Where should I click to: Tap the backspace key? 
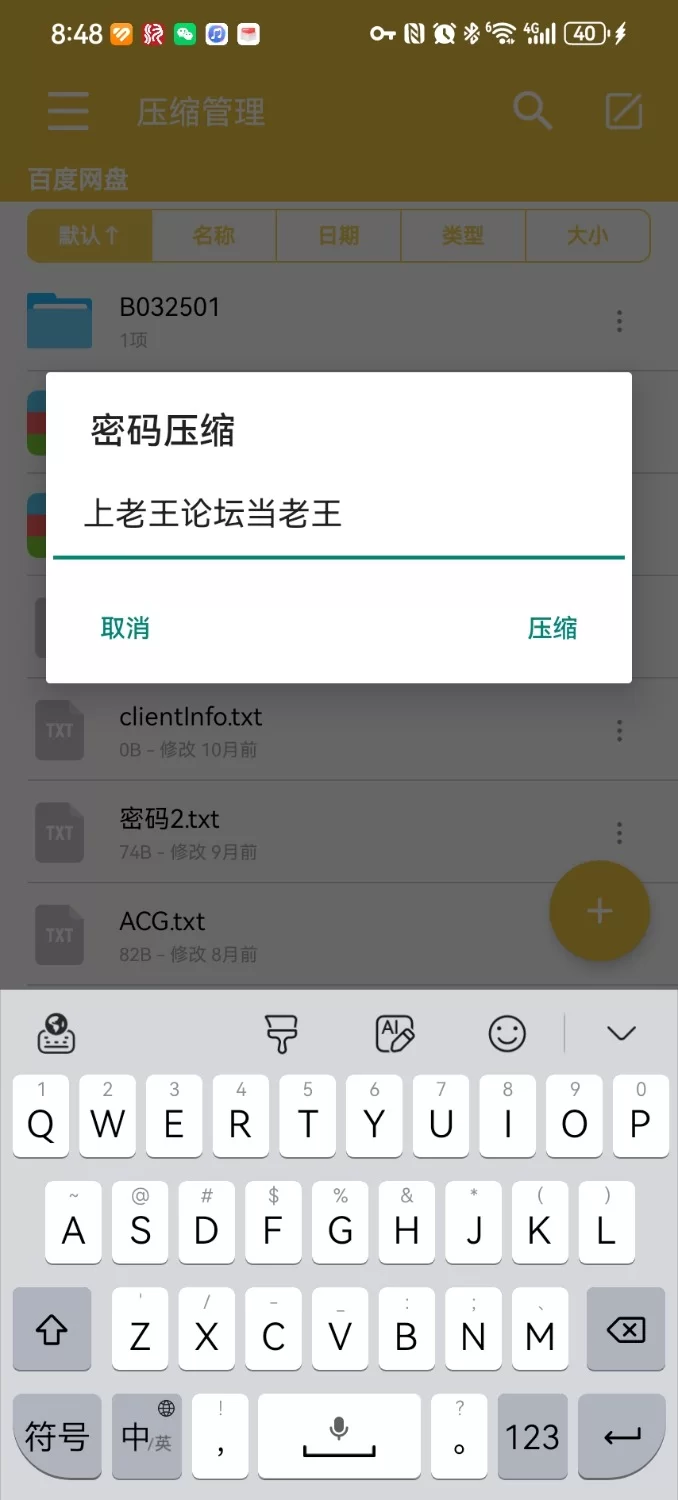[626, 1330]
